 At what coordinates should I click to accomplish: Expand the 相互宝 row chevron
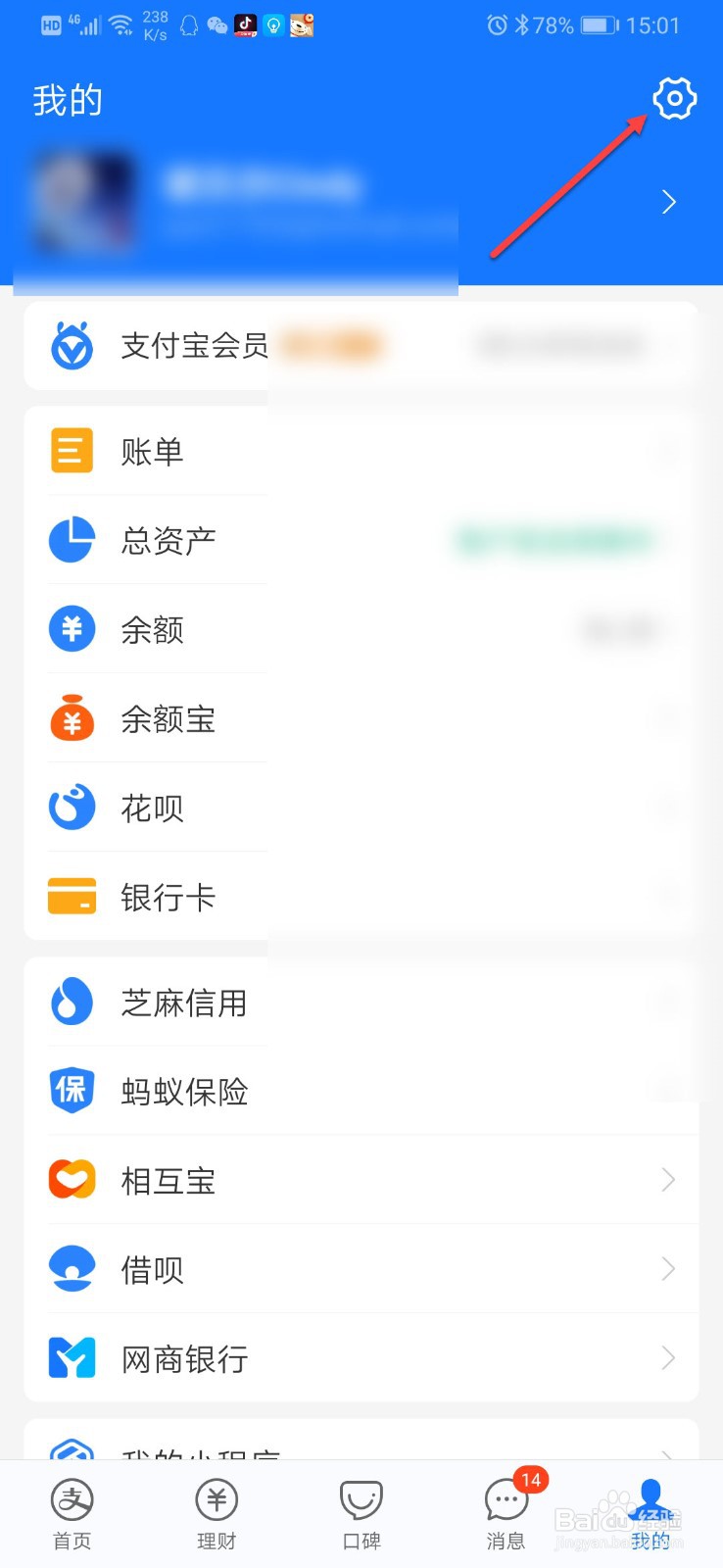(667, 1179)
